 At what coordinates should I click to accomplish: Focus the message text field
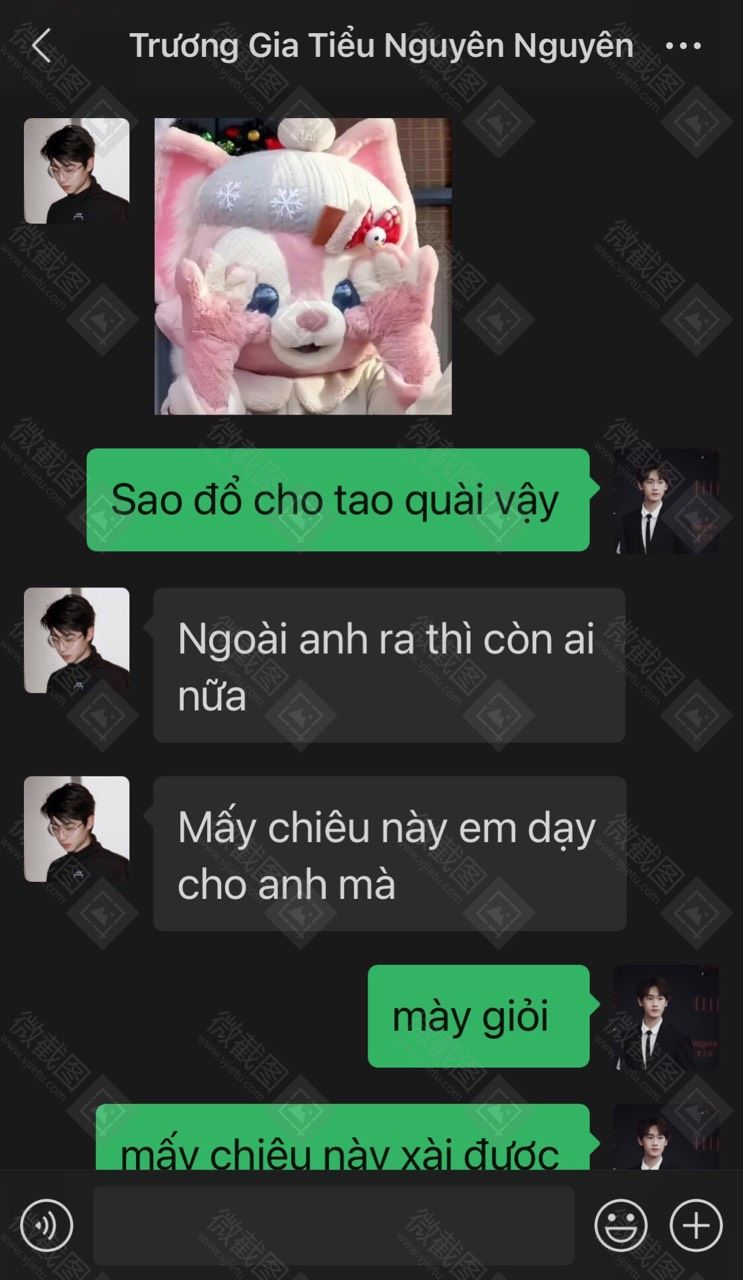tap(333, 1225)
